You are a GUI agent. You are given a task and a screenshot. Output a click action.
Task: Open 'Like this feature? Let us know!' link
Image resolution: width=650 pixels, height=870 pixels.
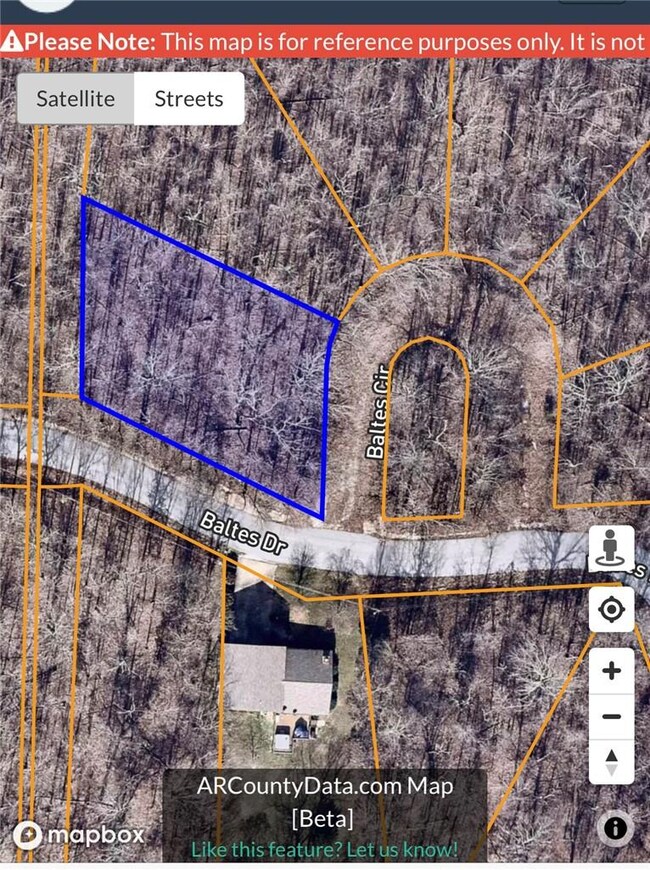pyautogui.click(x=325, y=849)
